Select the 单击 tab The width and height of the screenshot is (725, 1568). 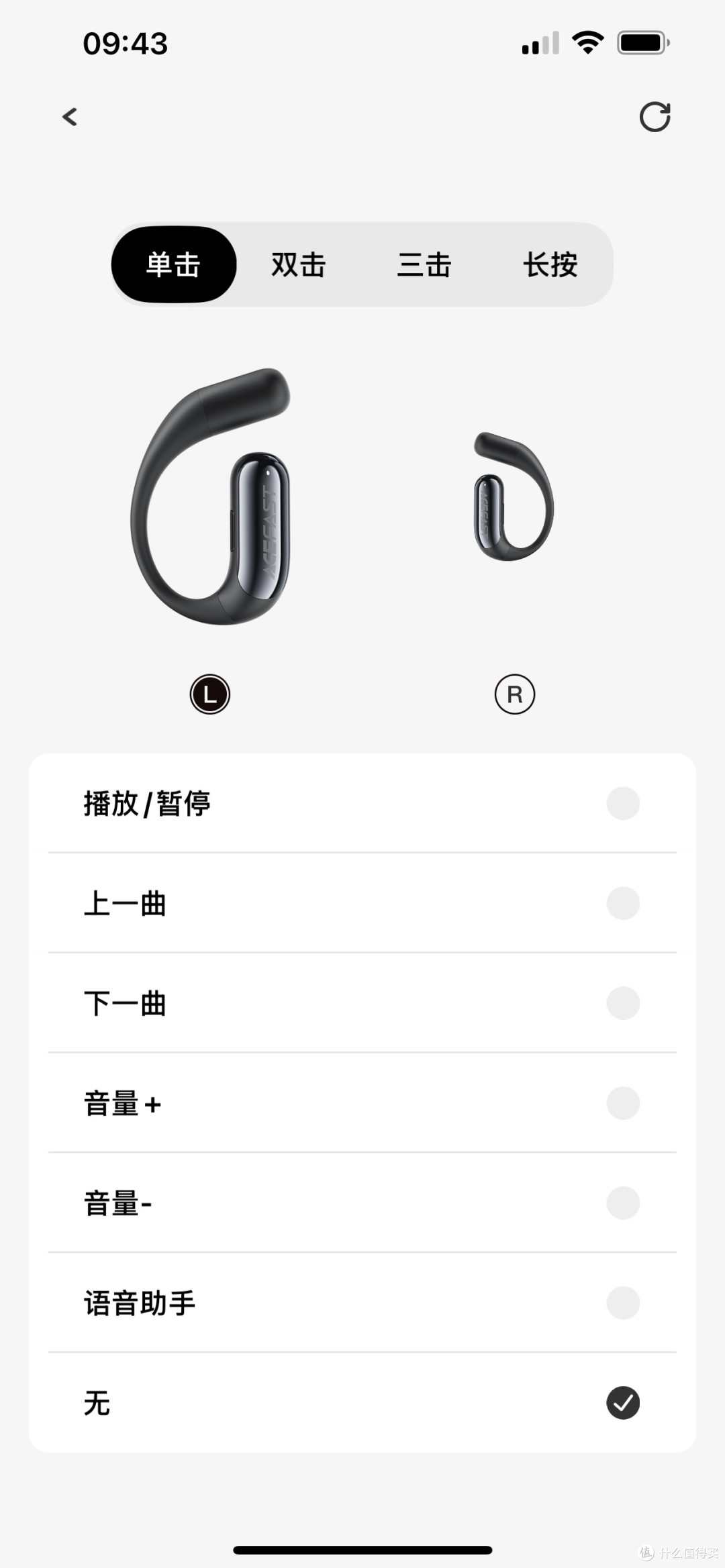coord(174,264)
